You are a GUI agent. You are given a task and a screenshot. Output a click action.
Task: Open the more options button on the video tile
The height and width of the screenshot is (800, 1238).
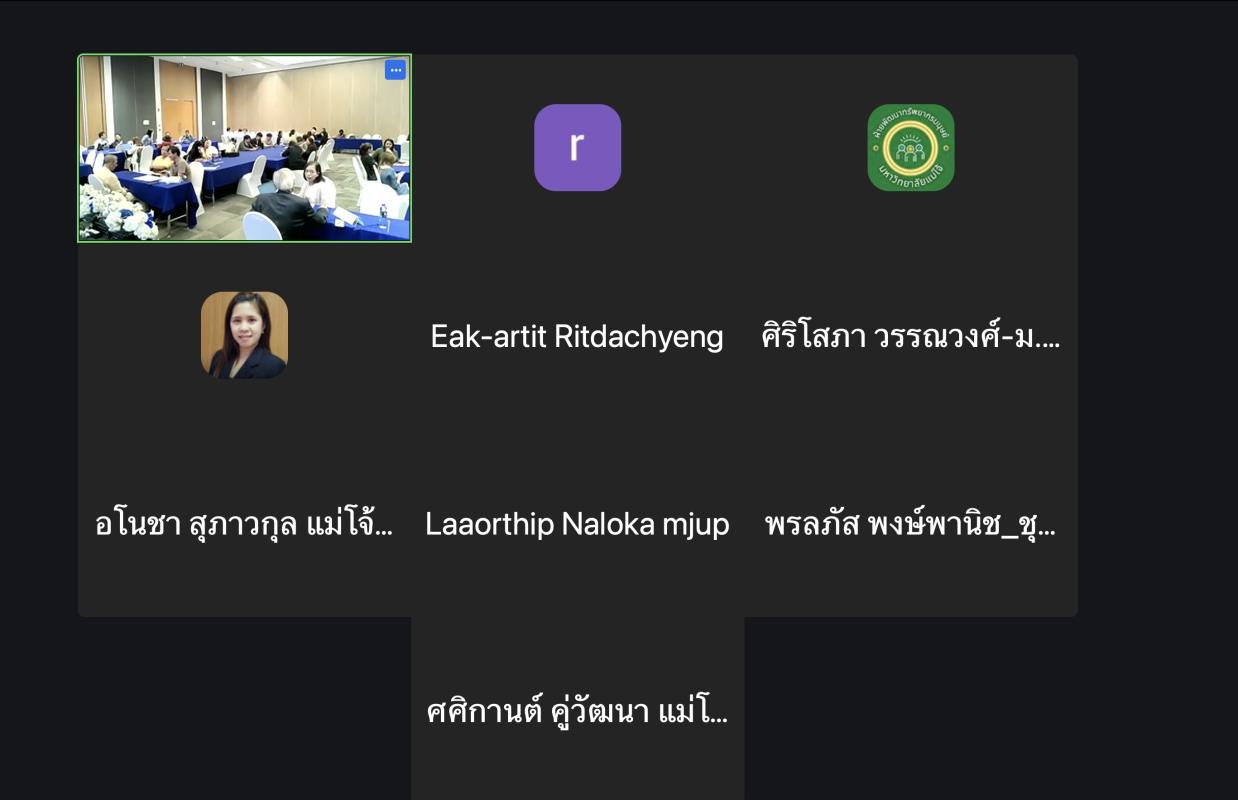[x=395, y=70]
